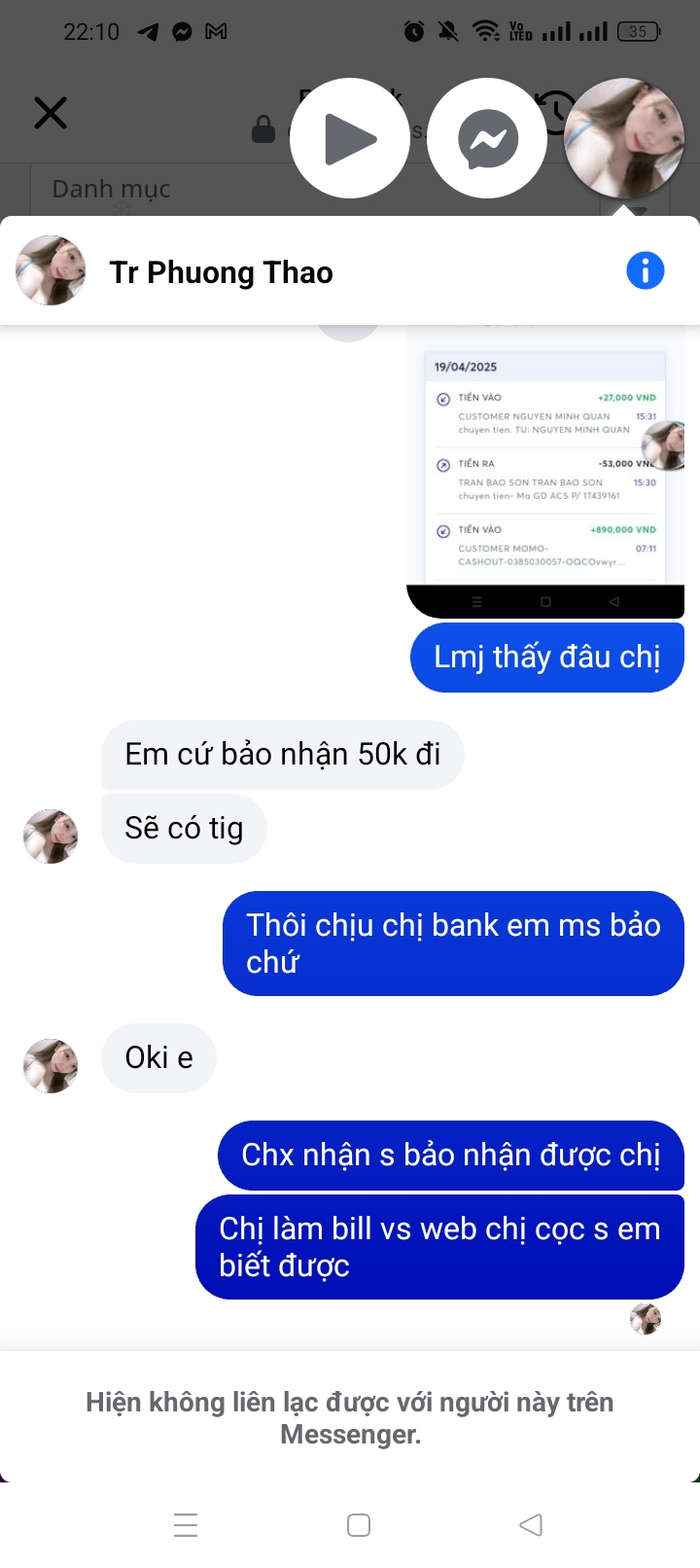Screen dimensions: 700x1568
Task: Tap the play chat head bubble
Action: pos(350,138)
